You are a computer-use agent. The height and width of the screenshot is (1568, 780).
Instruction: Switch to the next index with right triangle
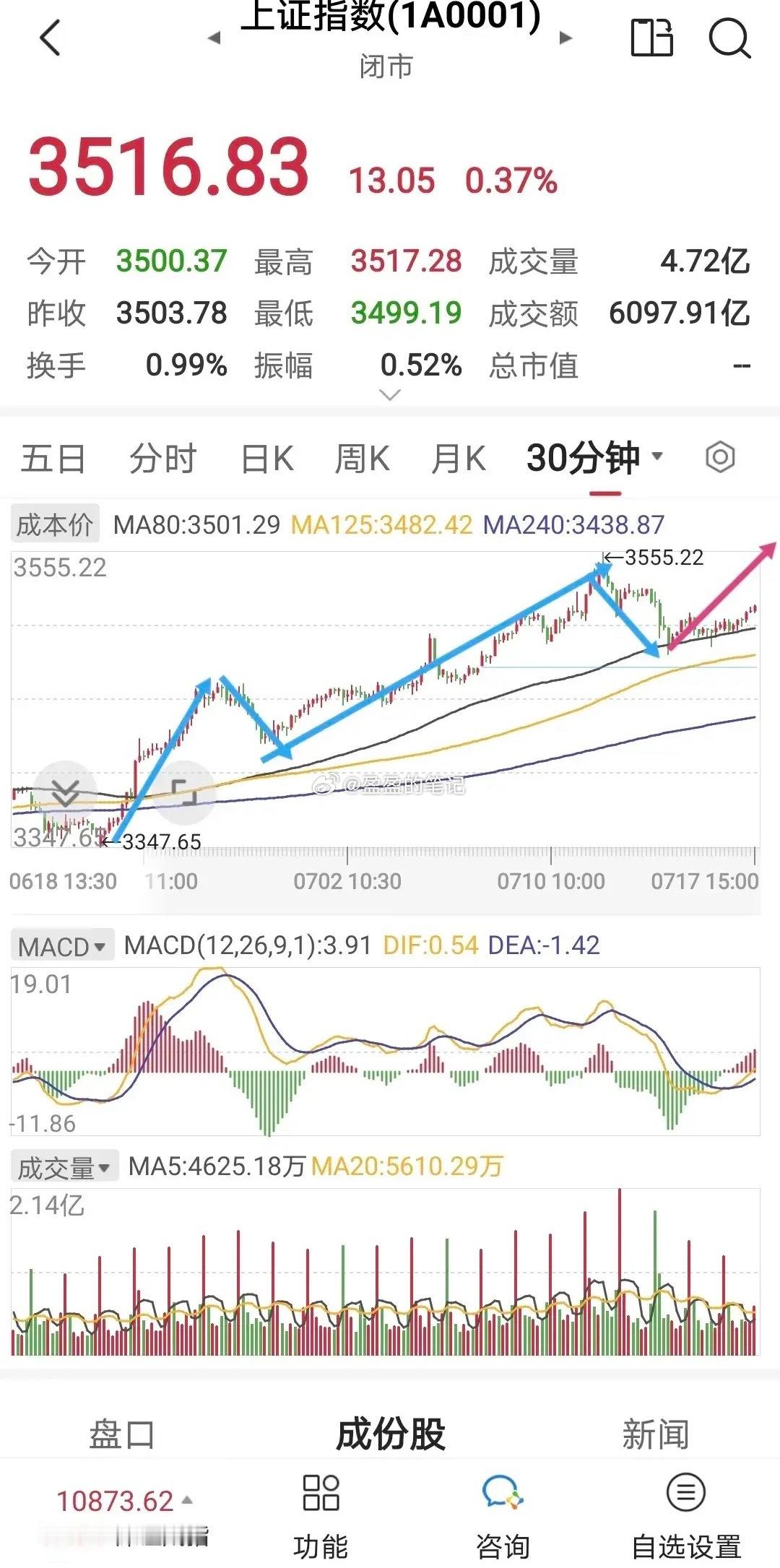pyautogui.click(x=566, y=38)
